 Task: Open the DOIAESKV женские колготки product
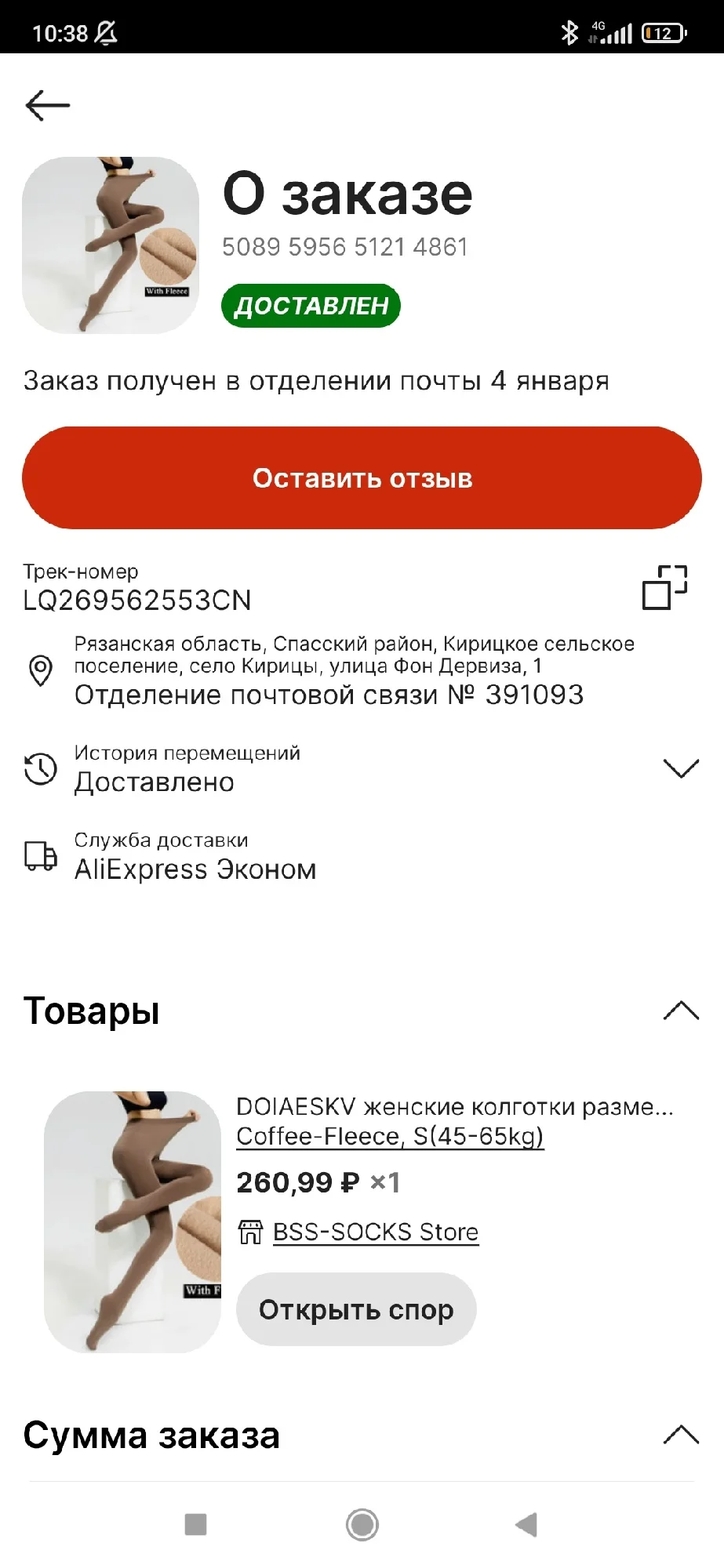click(x=454, y=1106)
